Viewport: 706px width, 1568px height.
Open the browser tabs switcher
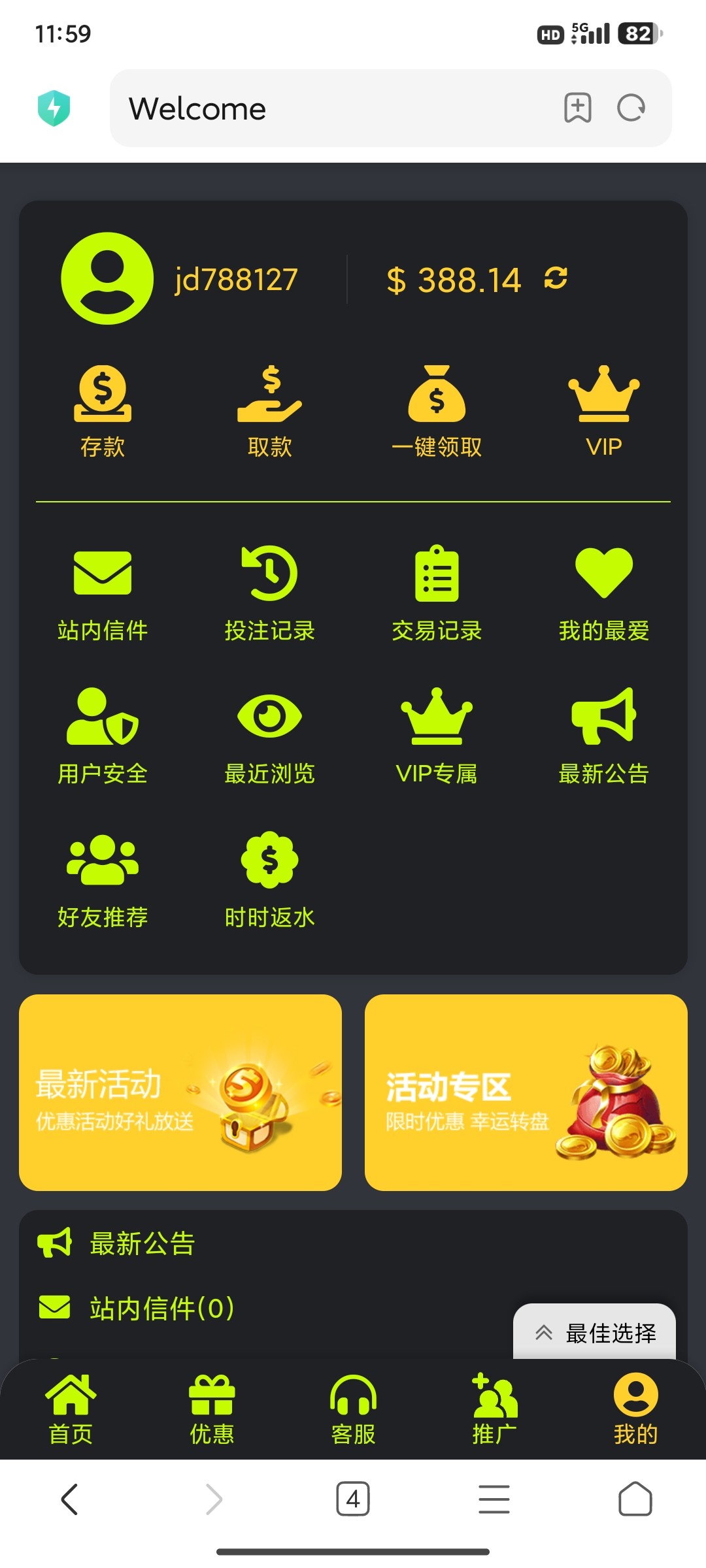(353, 1499)
